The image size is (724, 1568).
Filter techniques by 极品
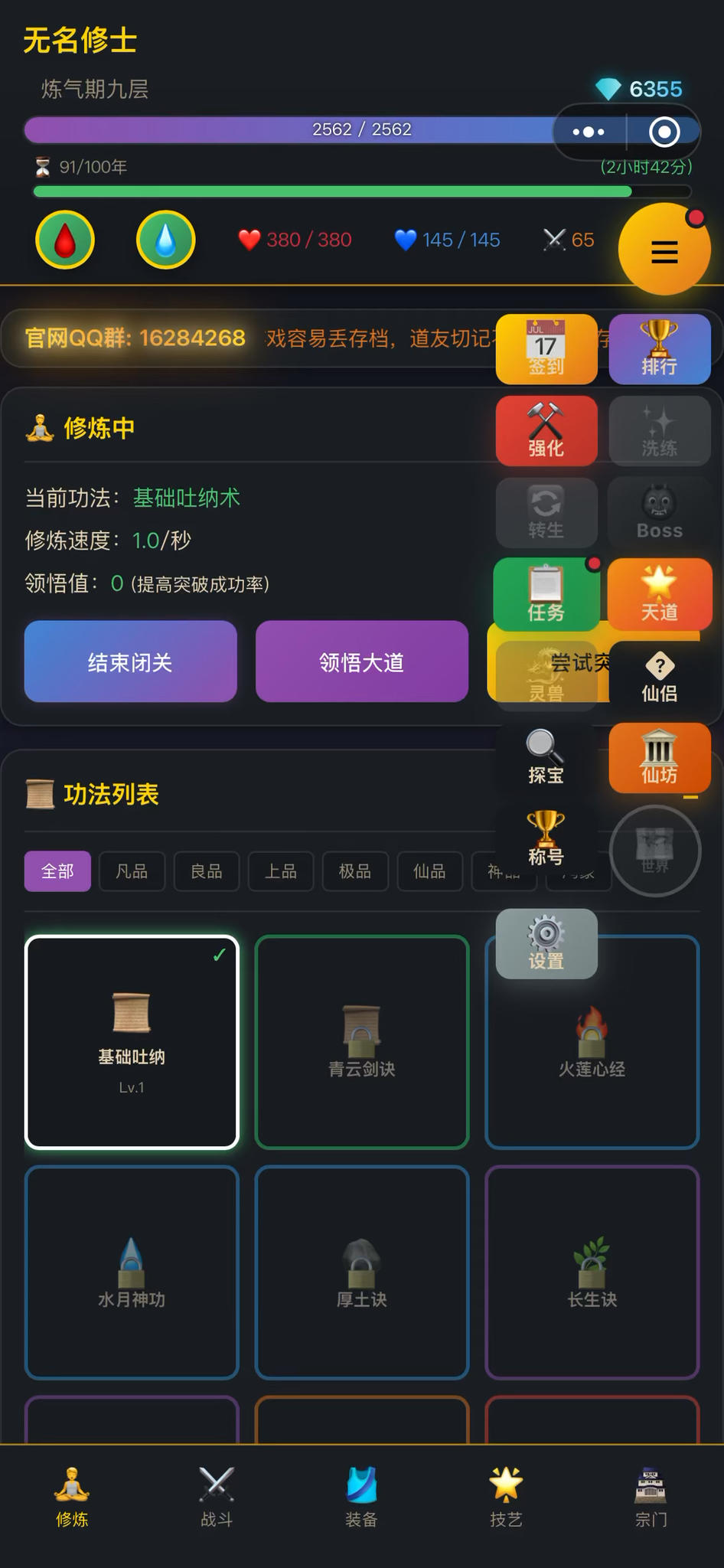[x=355, y=871]
